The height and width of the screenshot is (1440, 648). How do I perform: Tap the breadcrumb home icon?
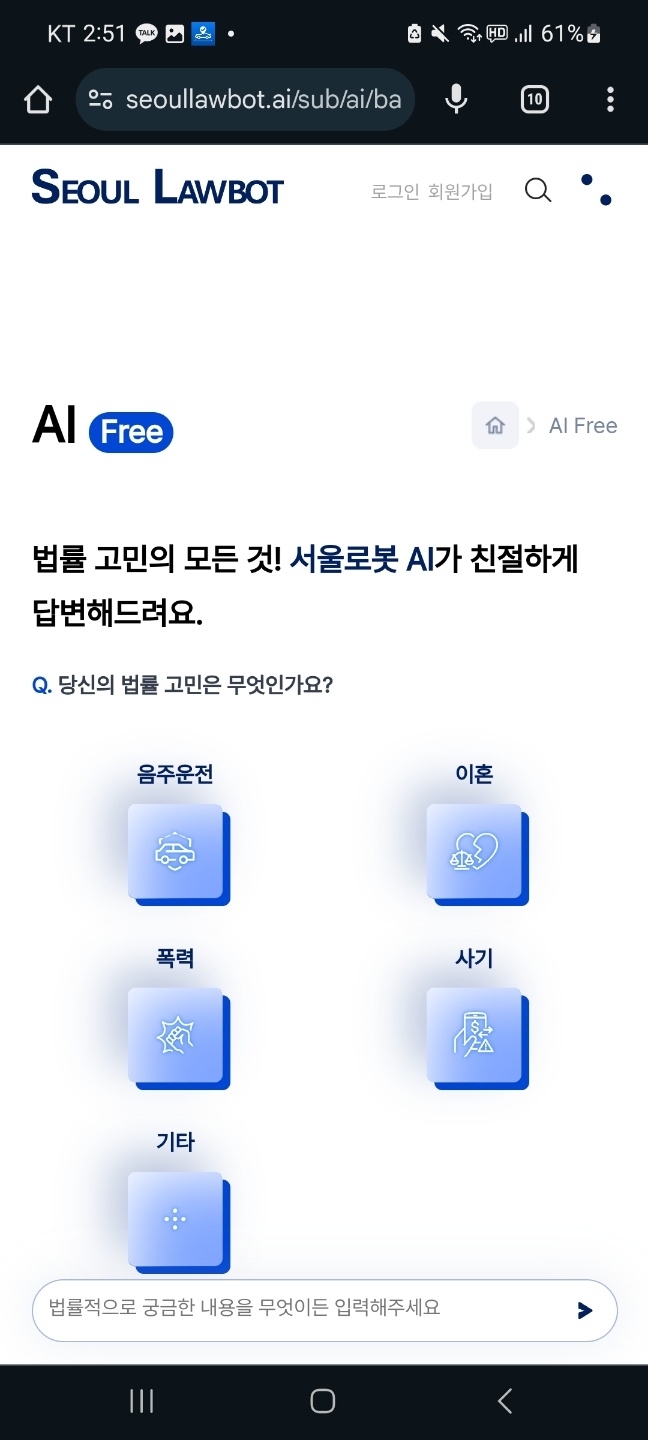495,426
